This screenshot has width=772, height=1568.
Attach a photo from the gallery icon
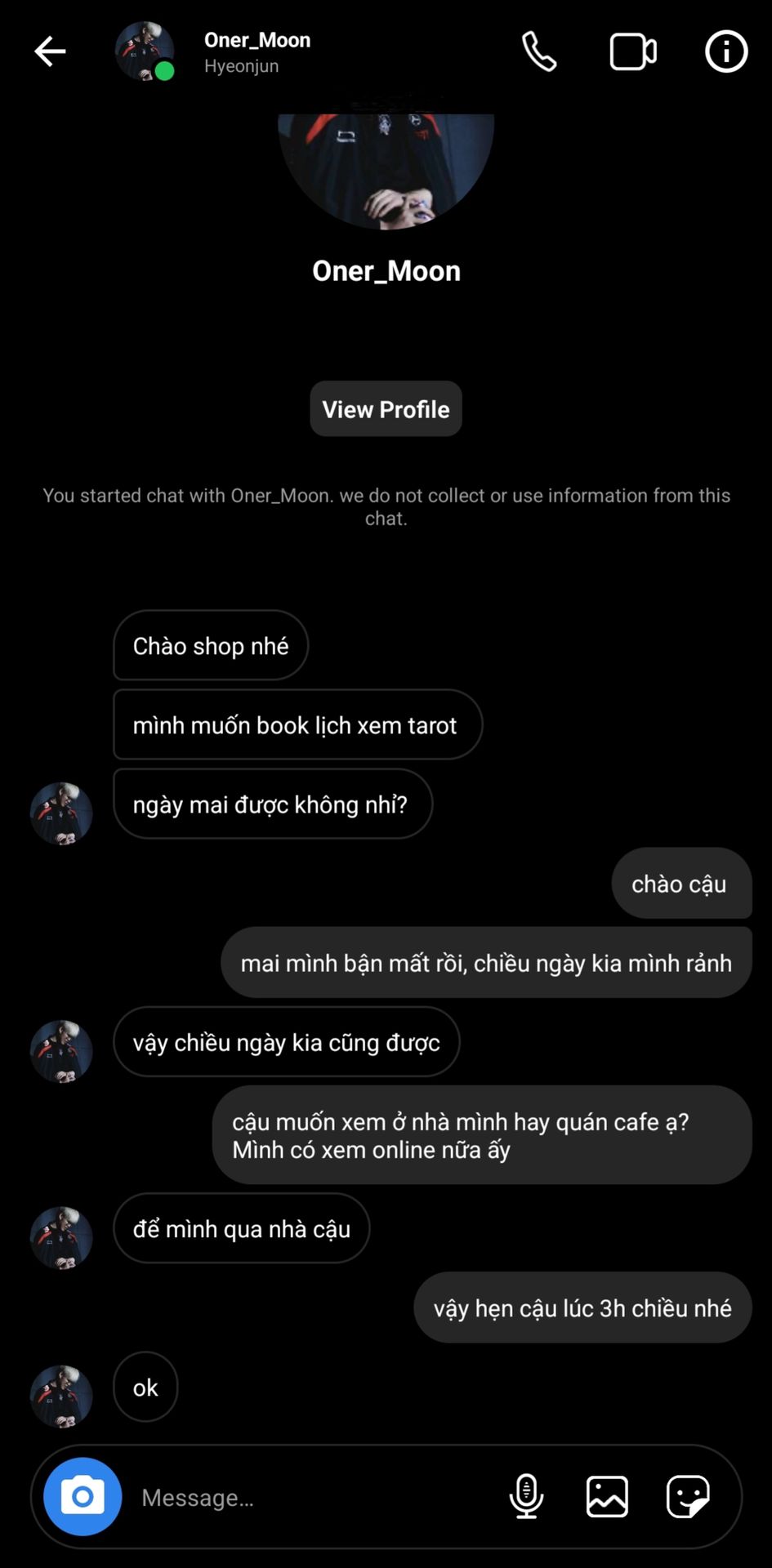tap(607, 1497)
